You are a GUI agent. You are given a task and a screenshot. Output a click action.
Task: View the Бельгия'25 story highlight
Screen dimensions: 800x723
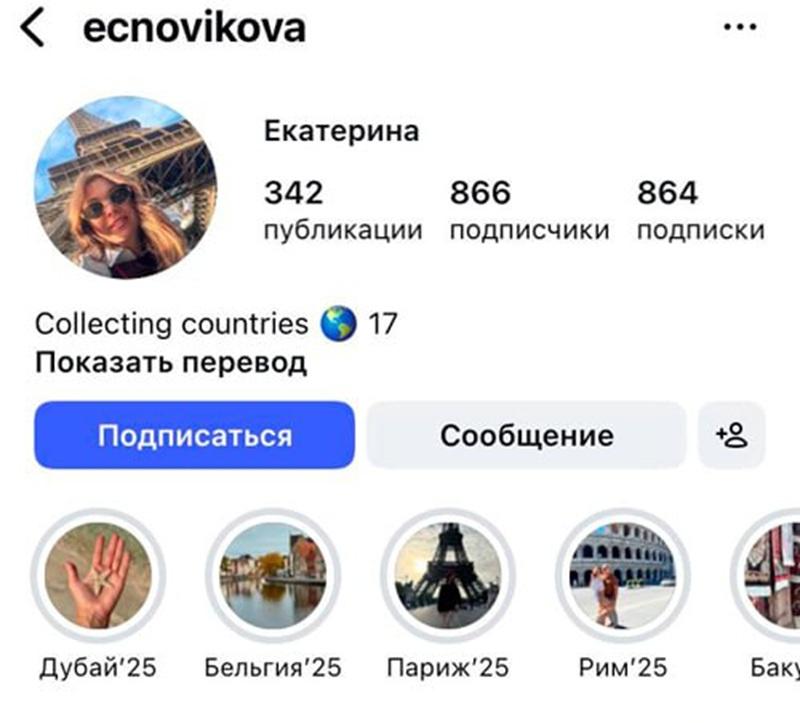(x=272, y=576)
